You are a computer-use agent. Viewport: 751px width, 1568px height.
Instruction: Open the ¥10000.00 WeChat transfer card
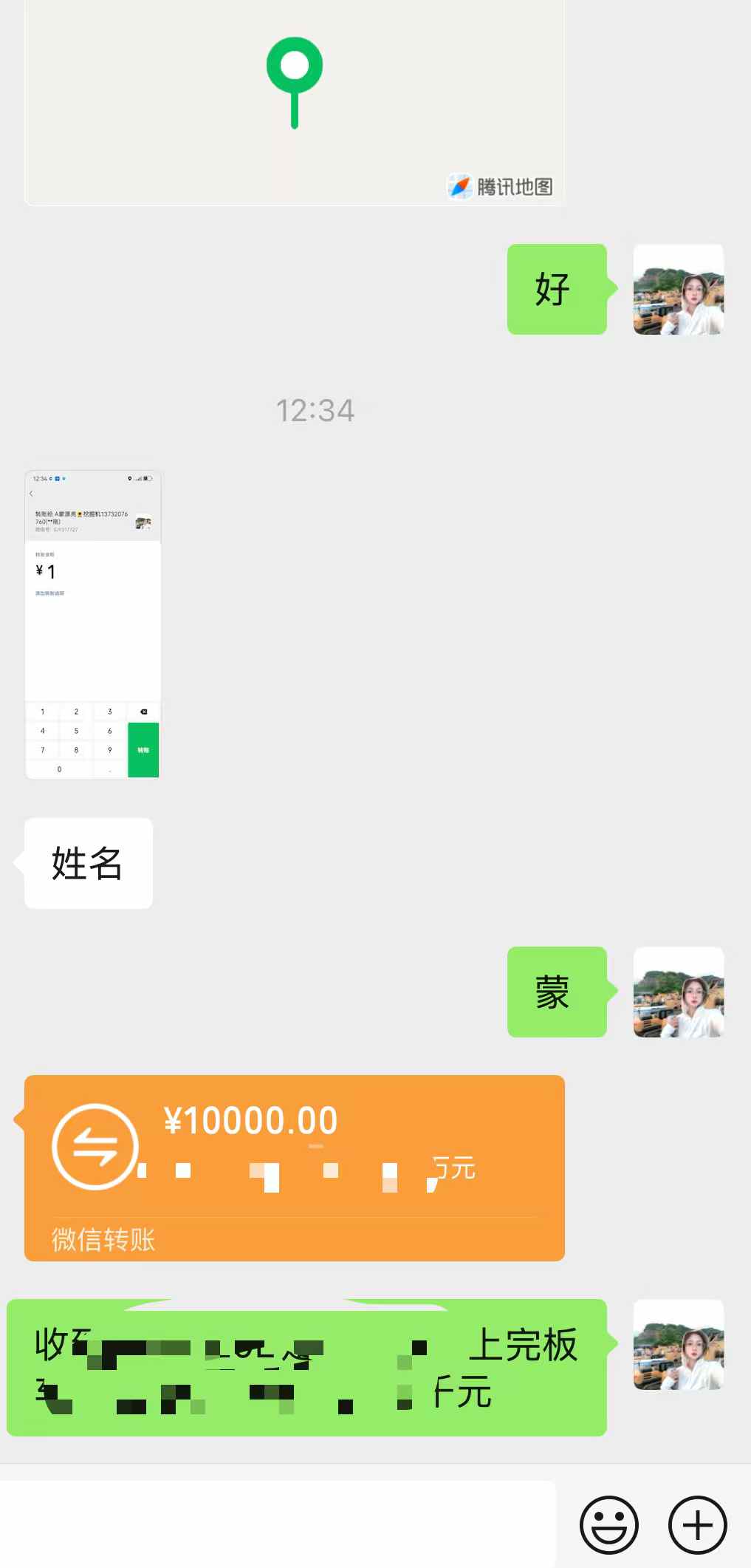pyautogui.click(x=294, y=1168)
